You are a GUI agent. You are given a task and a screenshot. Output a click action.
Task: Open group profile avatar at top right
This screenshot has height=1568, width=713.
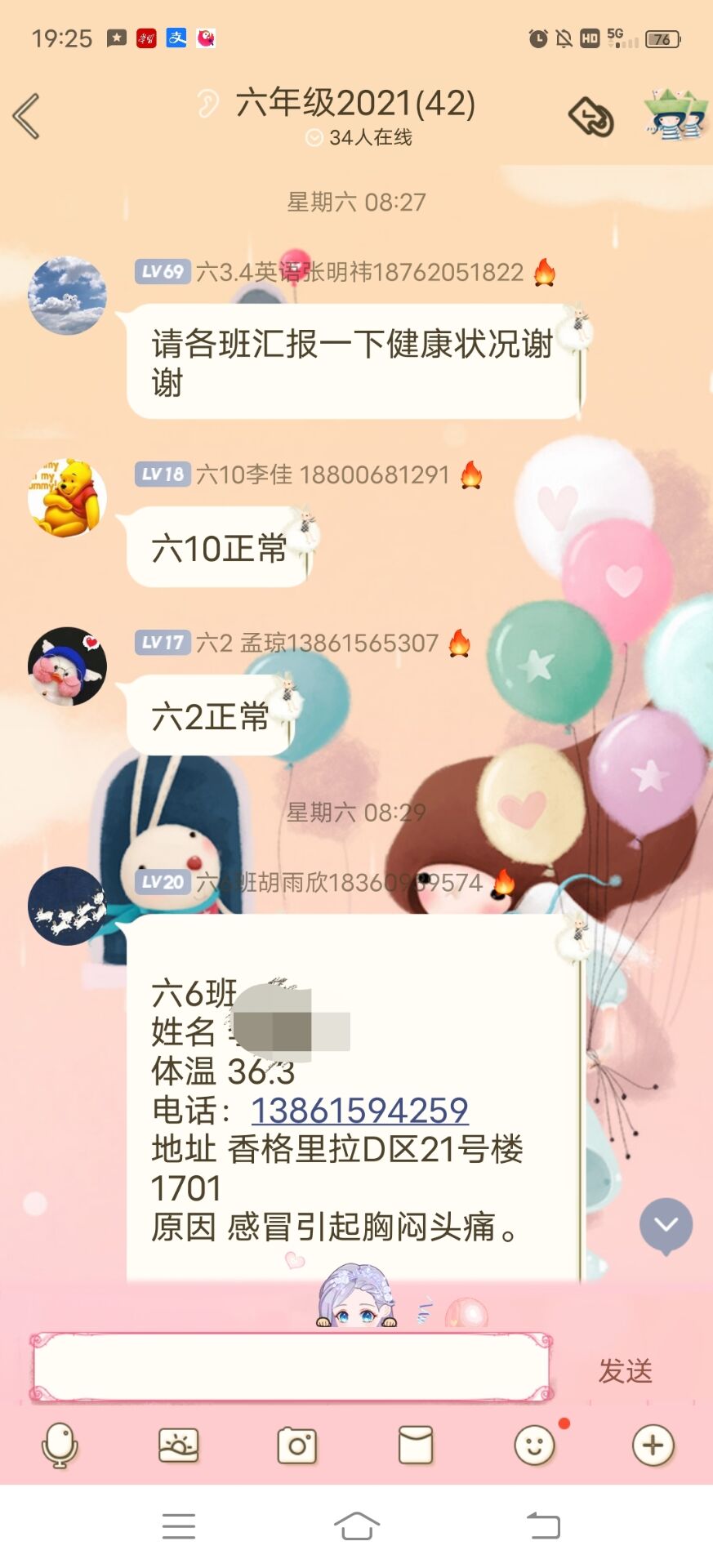(x=675, y=116)
